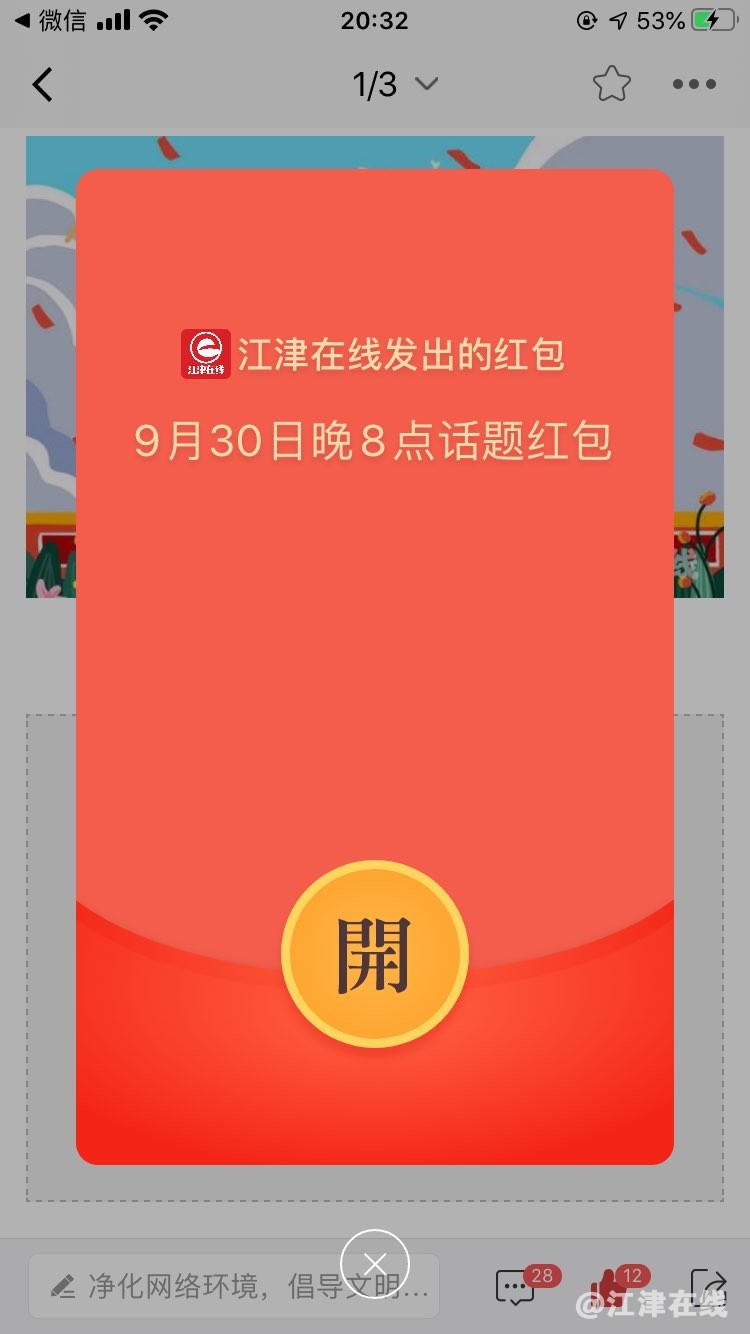
Task: Favorite this post with the star icon
Action: (x=611, y=85)
